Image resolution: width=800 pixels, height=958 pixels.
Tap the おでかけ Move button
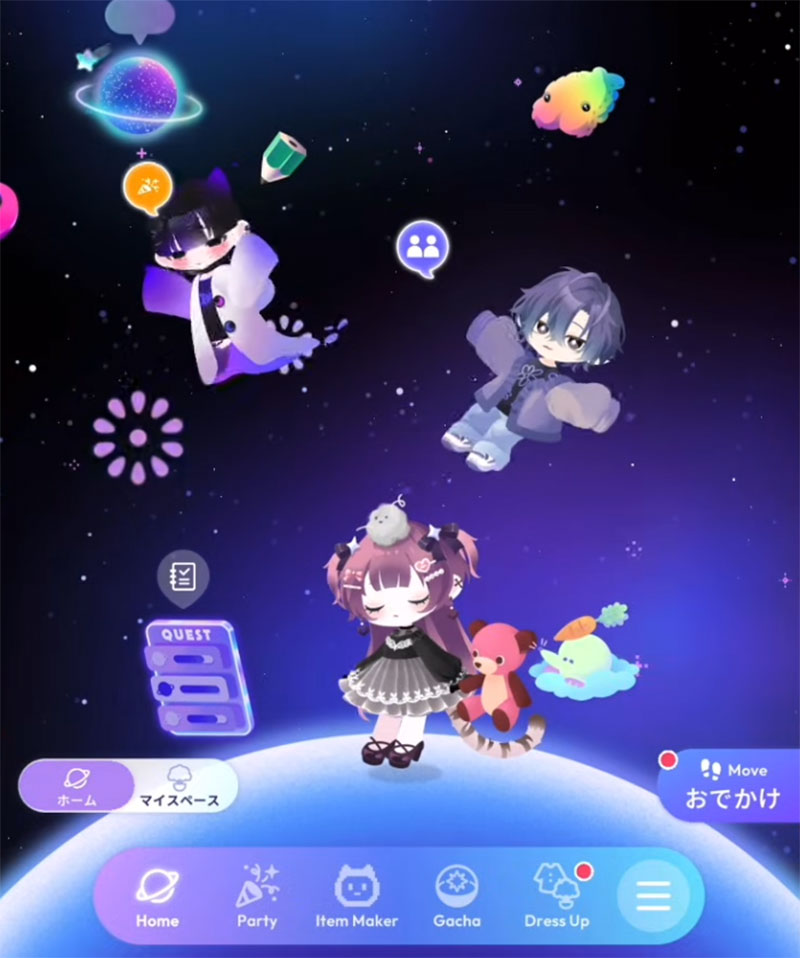point(733,787)
